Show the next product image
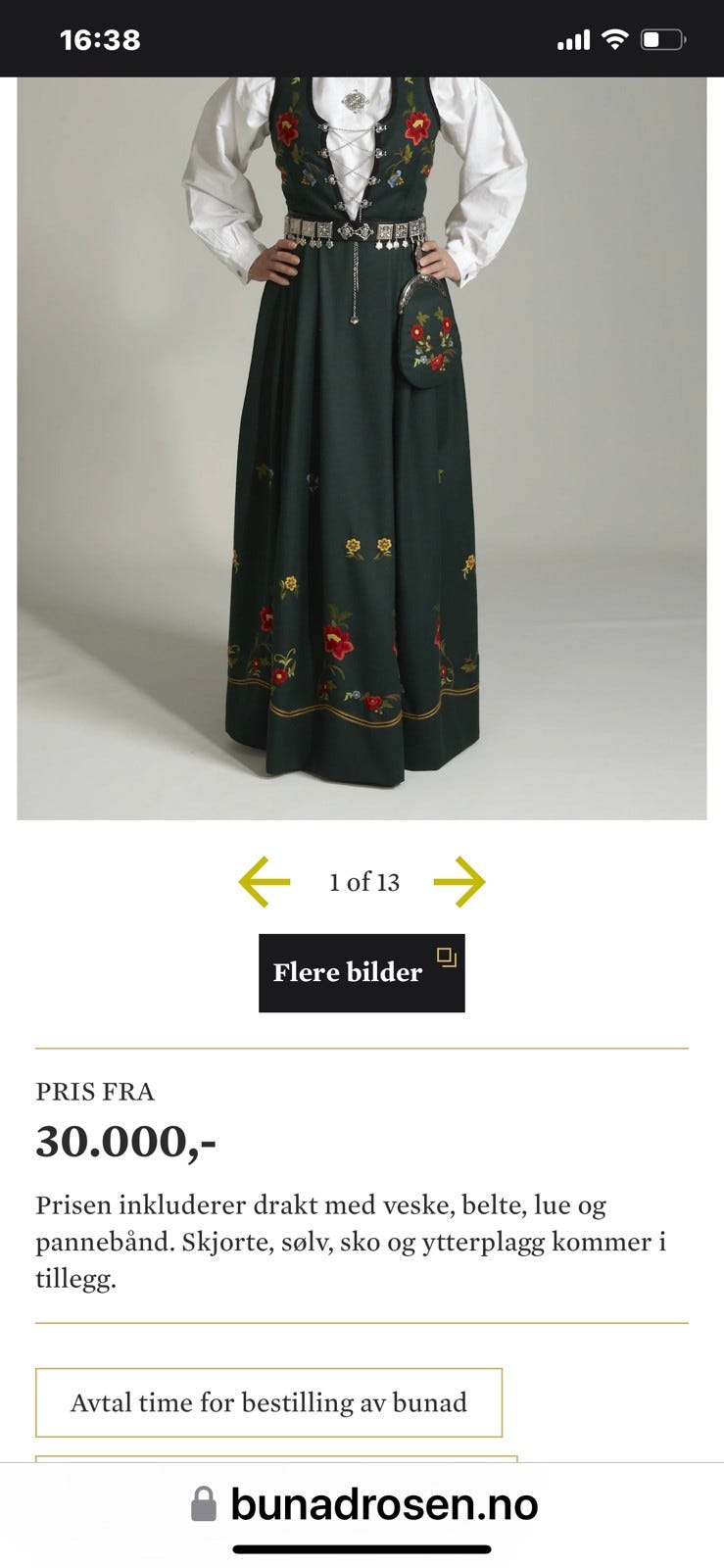Image resolution: width=724 pixels, height=1568 pixels. click(459, 881)
